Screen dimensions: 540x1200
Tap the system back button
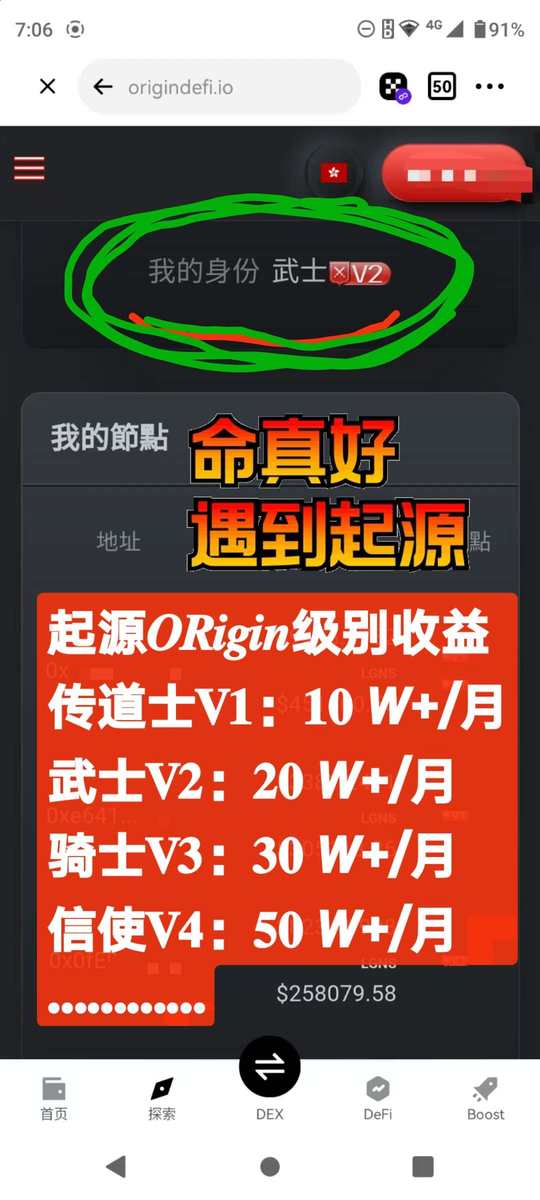pos(116,1166)
